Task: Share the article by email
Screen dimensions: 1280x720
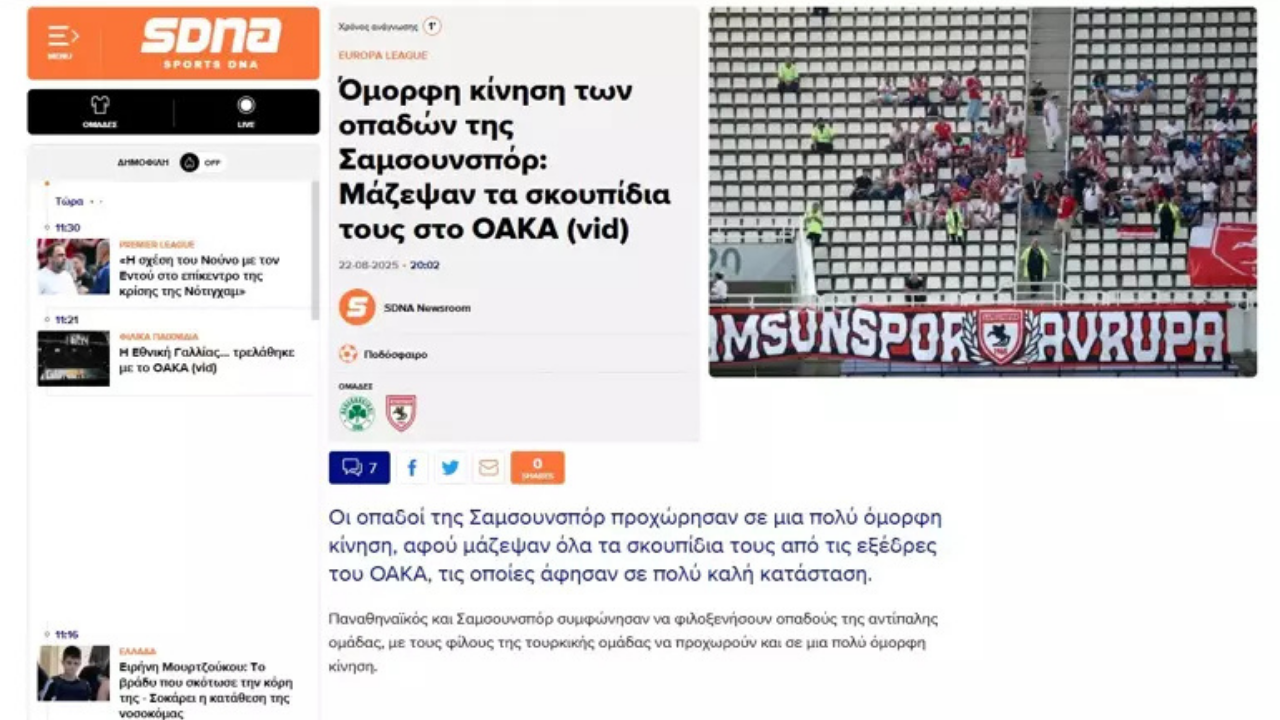Action: [x=488, y=467]
